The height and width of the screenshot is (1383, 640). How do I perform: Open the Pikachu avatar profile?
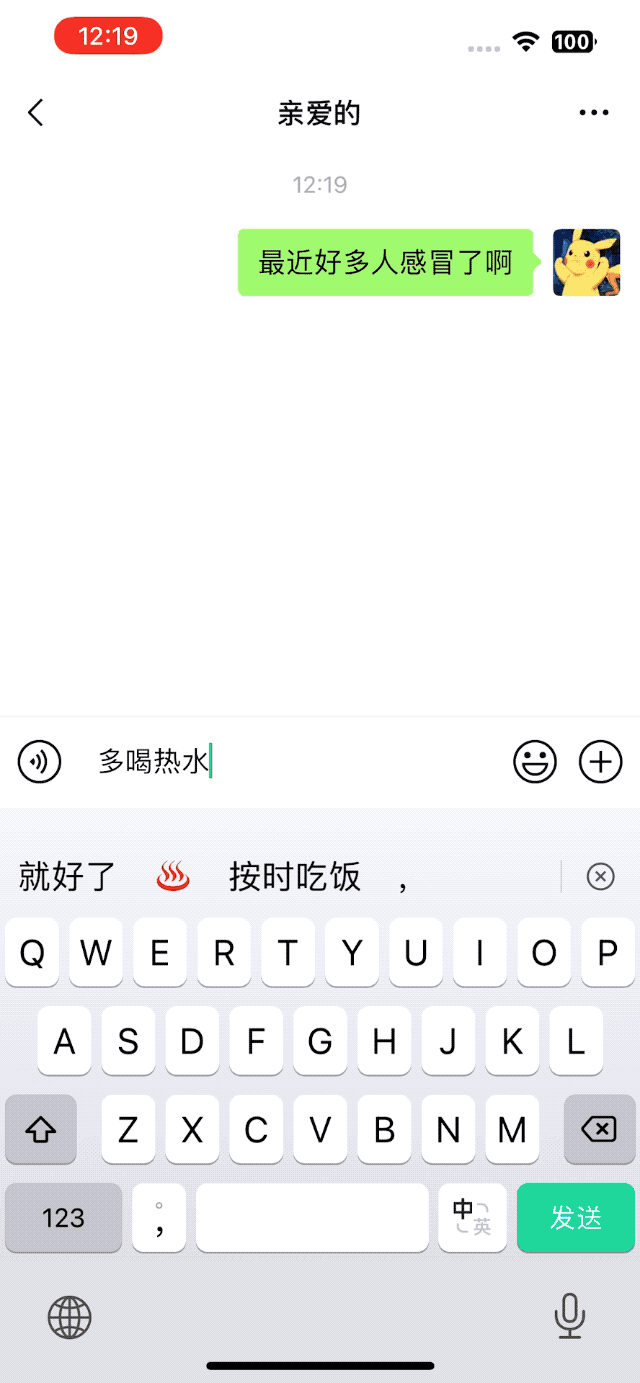click(587, 263)
